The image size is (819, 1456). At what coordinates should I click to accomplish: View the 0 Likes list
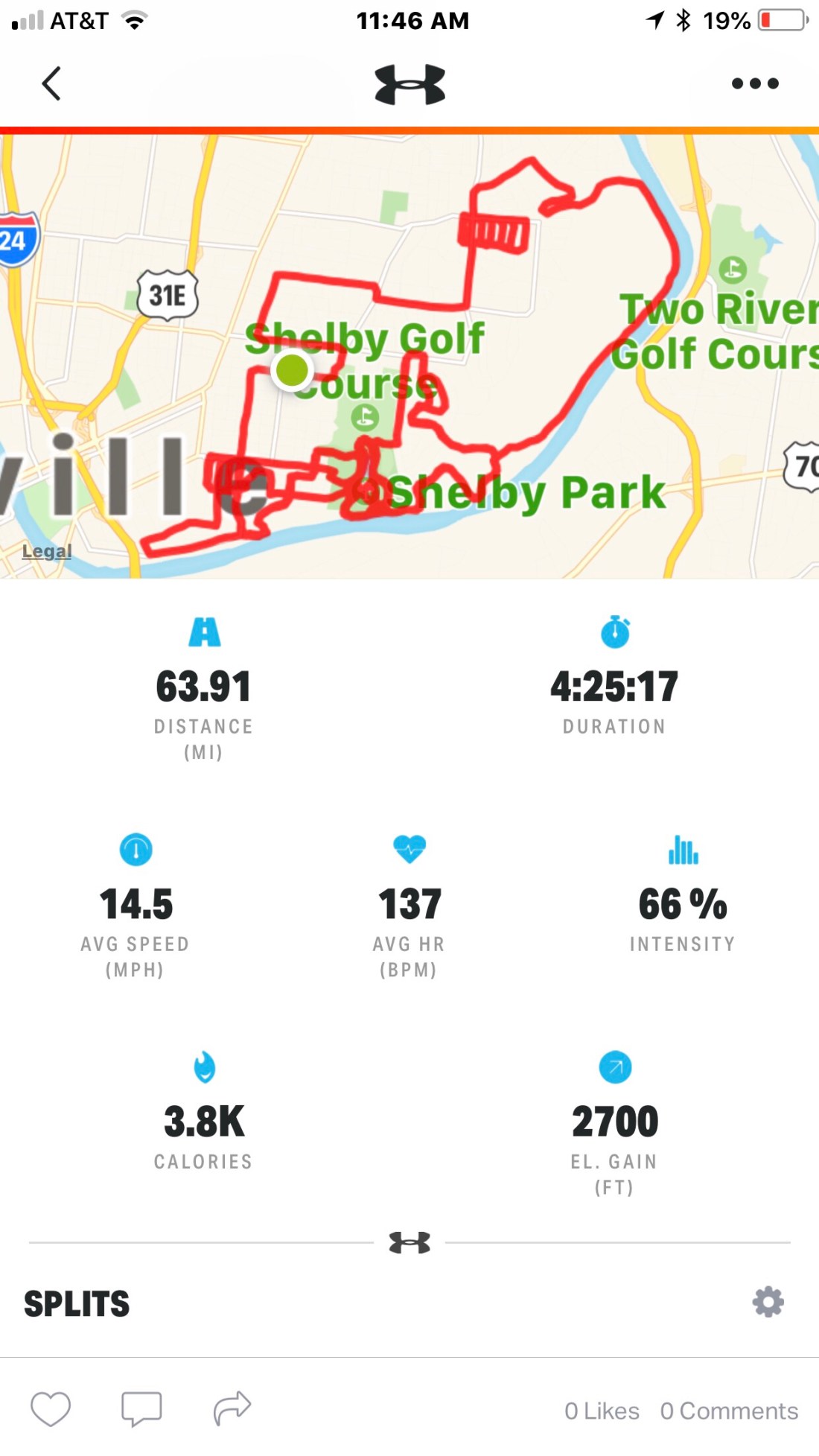pyautogui.click(x=602, y=1411)
